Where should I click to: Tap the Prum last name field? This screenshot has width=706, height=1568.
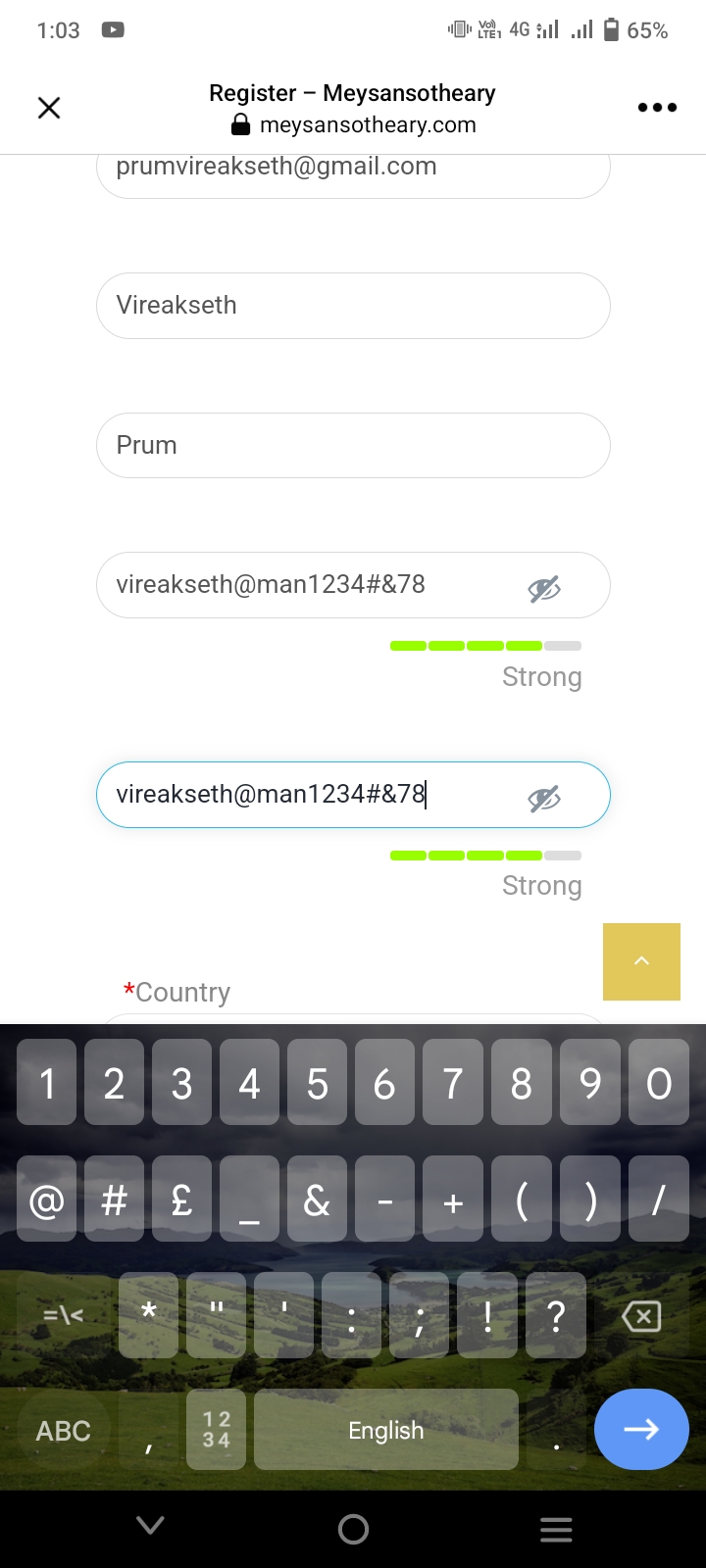353,446
